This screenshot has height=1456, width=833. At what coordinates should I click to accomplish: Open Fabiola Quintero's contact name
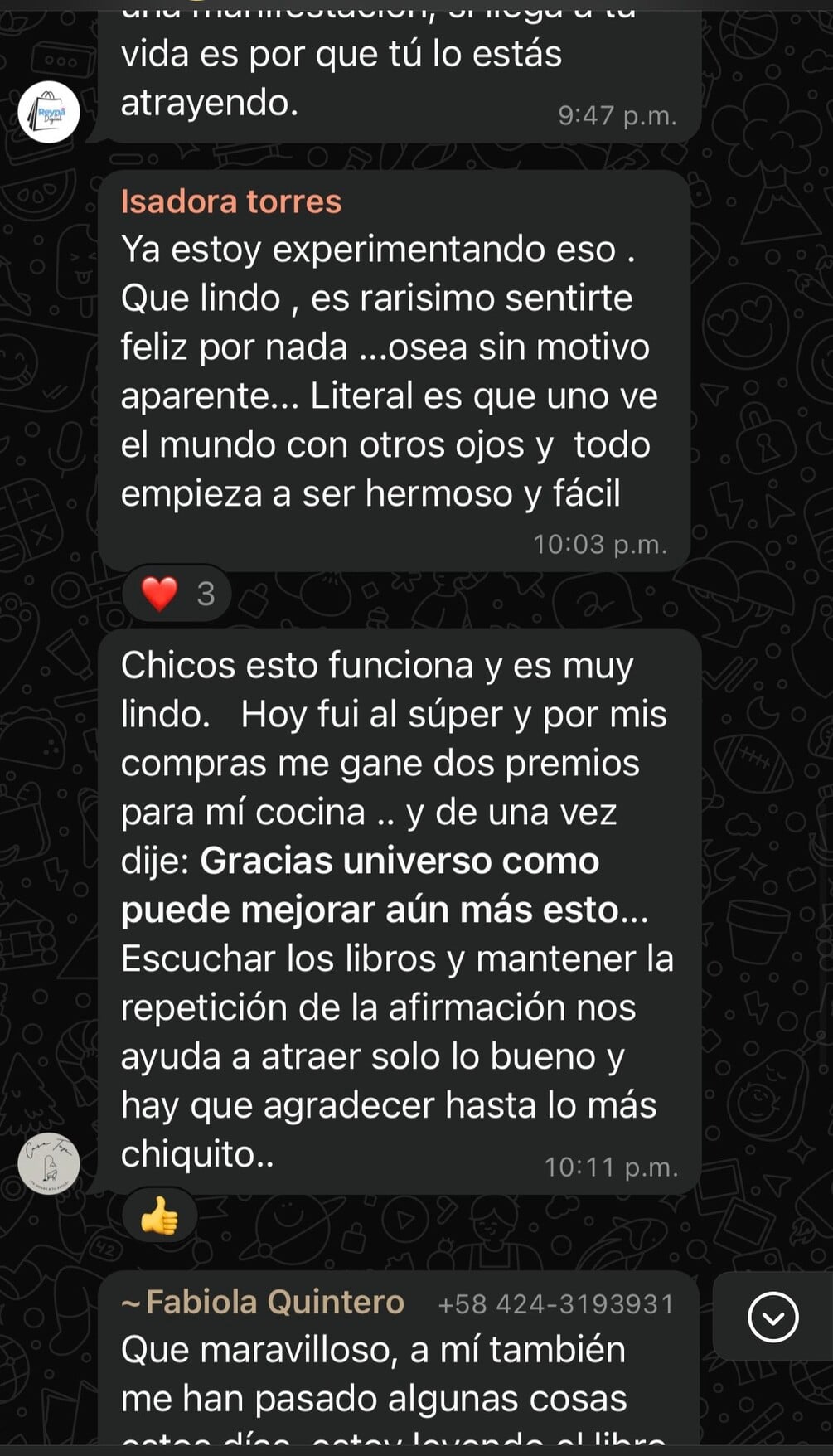(274, 1302)
